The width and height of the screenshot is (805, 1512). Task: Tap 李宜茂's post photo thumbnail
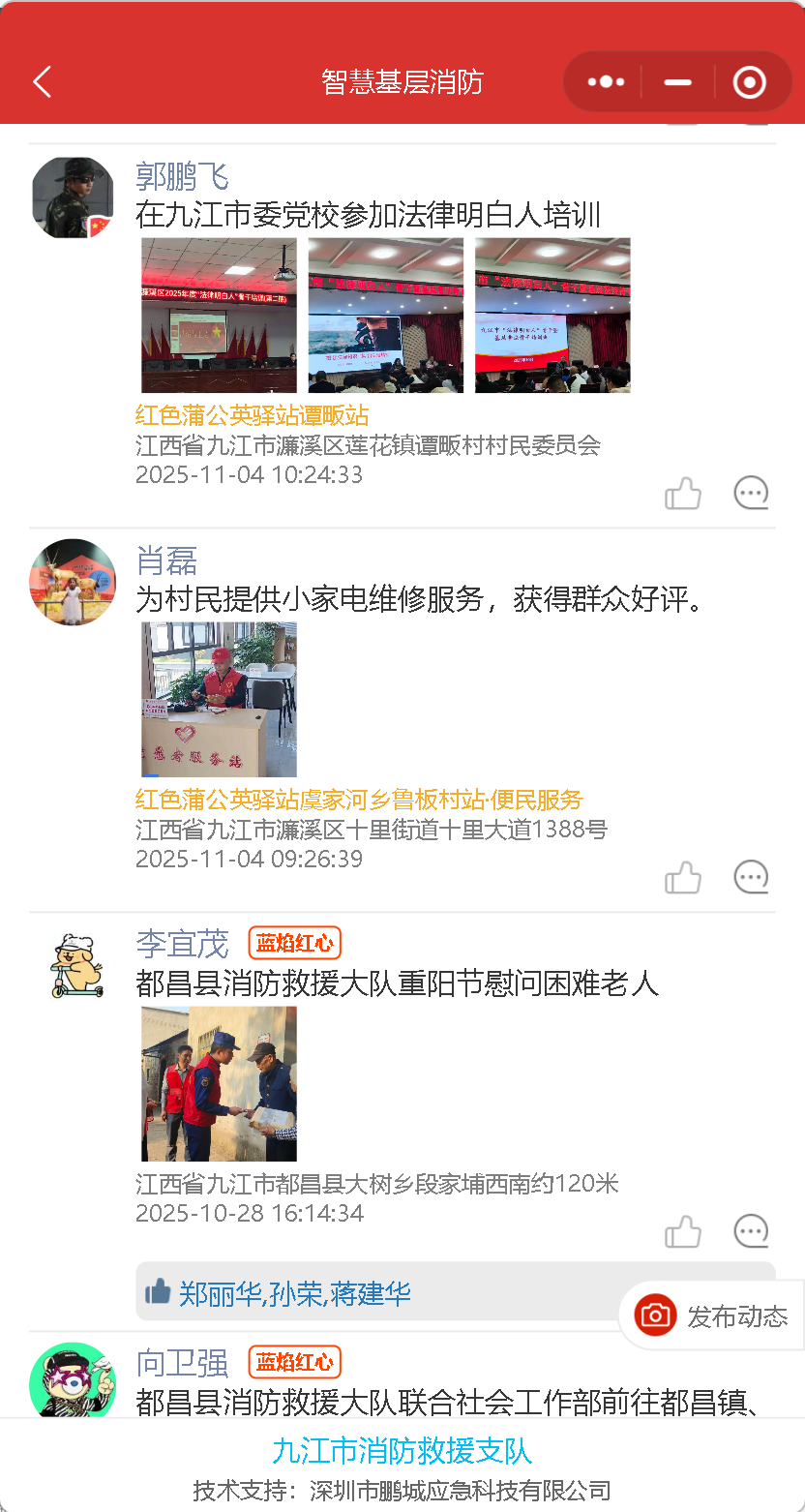click(219, 1083)
